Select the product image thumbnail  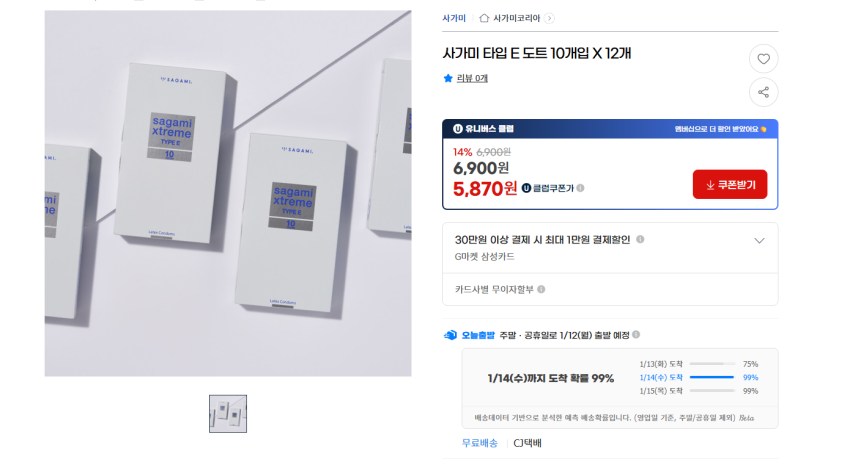click(228, 414)
